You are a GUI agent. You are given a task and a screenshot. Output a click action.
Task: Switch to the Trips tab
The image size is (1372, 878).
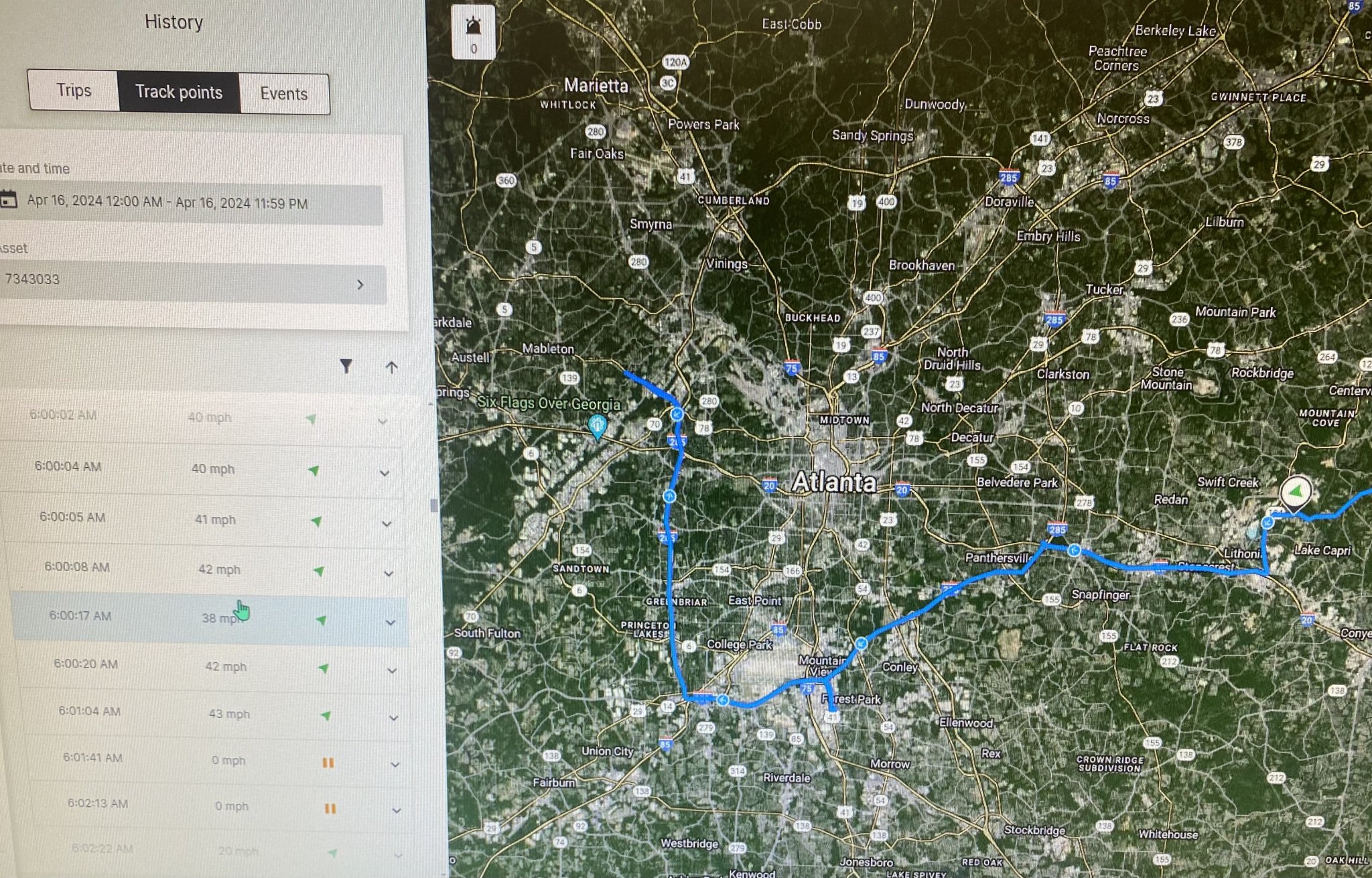(74, 90)
